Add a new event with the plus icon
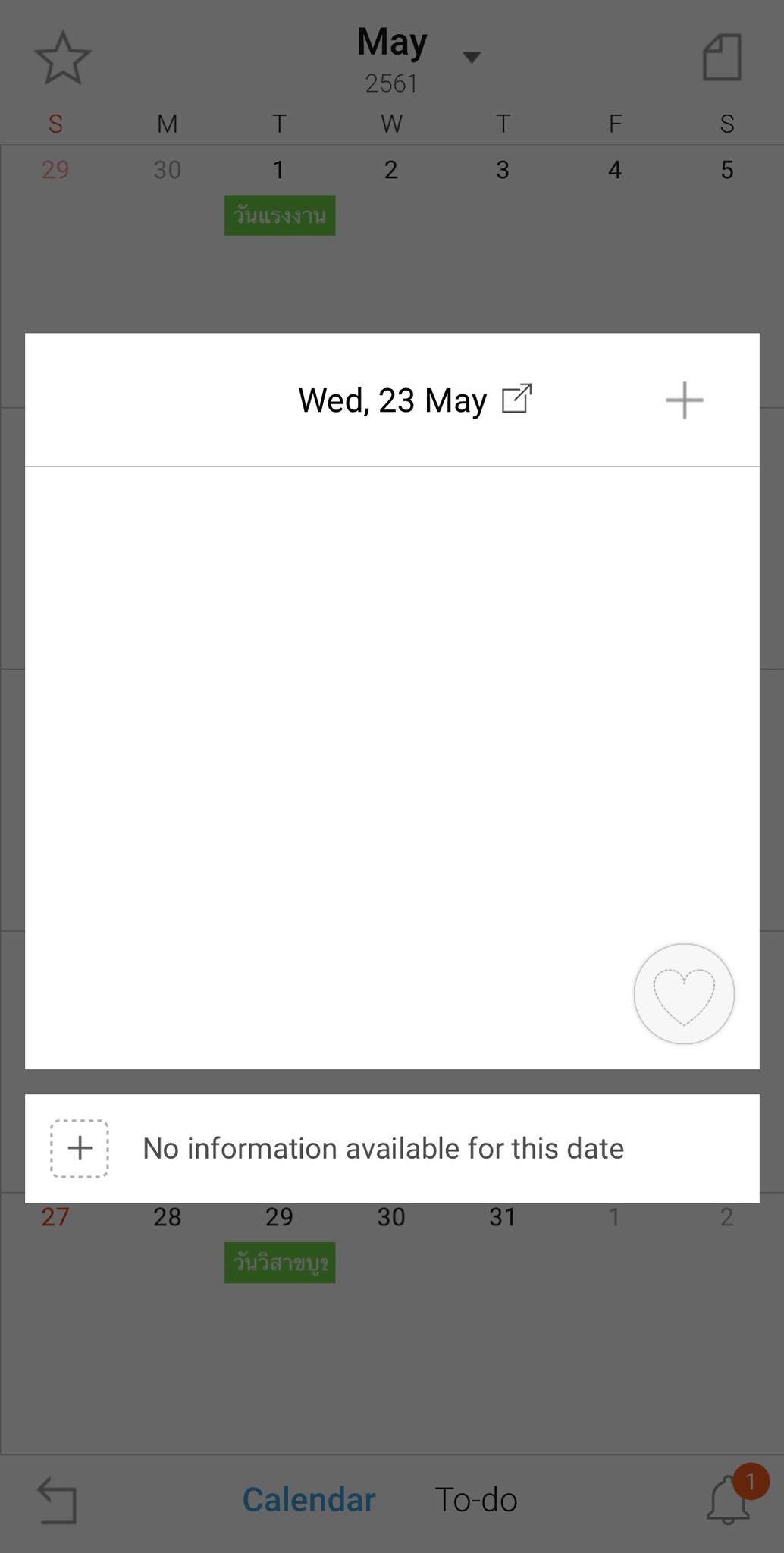The image size is (784, 1553). (x=684, y=400)
